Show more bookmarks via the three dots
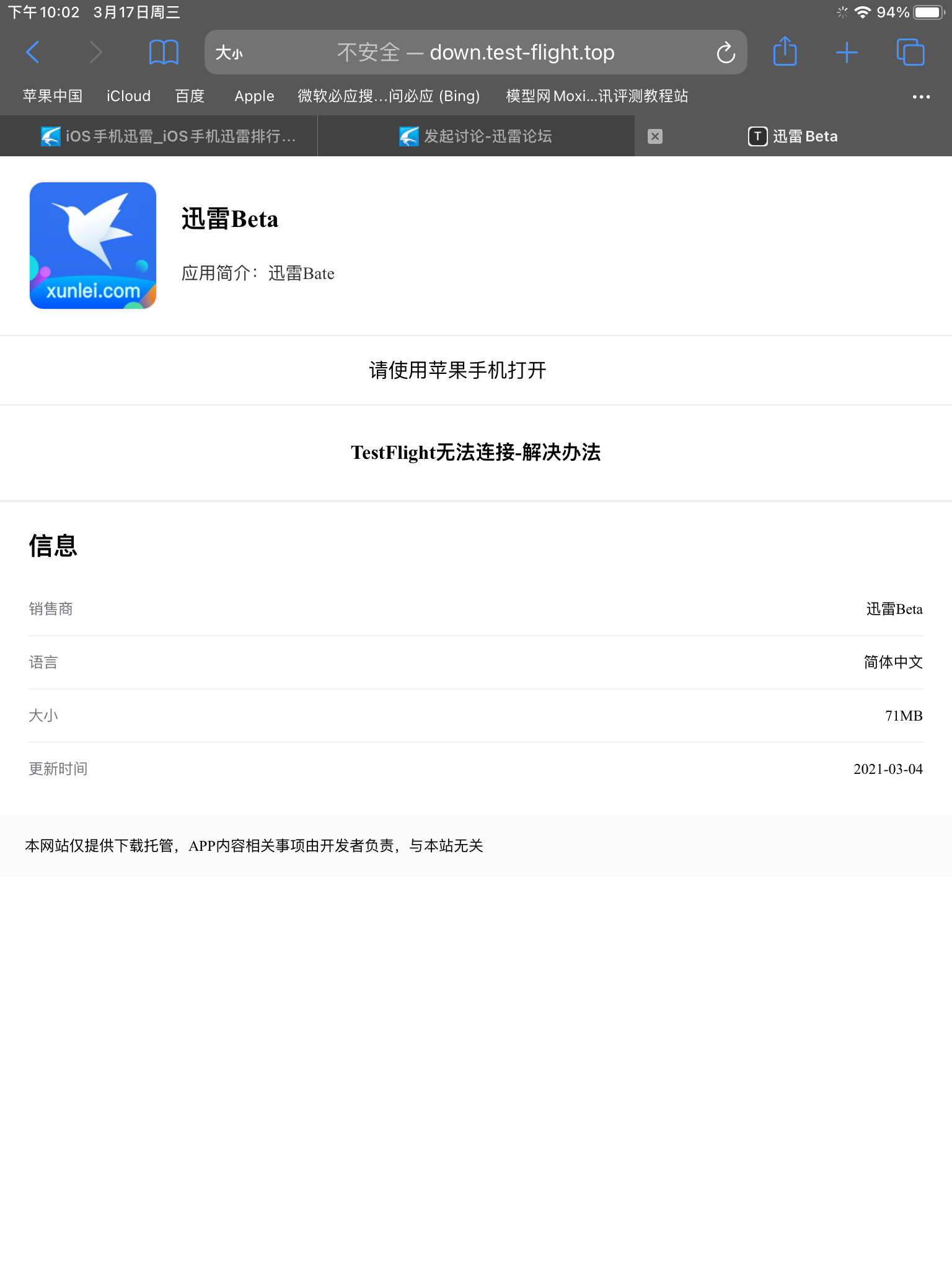This screenshot has width=952, height=1270. click(921, 97)
